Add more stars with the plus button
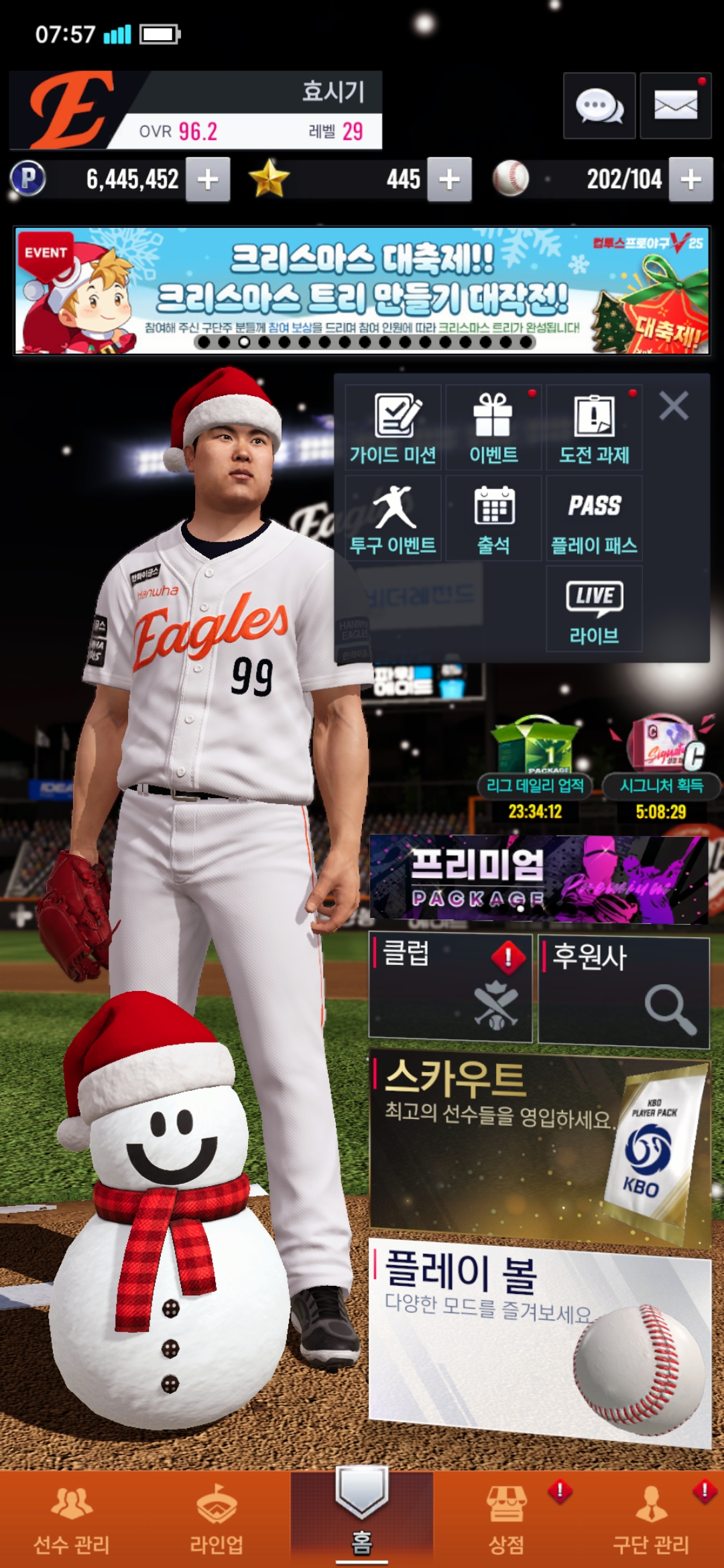The height and width of the screenshot is (1568, 724). click(x=449, y=180)
